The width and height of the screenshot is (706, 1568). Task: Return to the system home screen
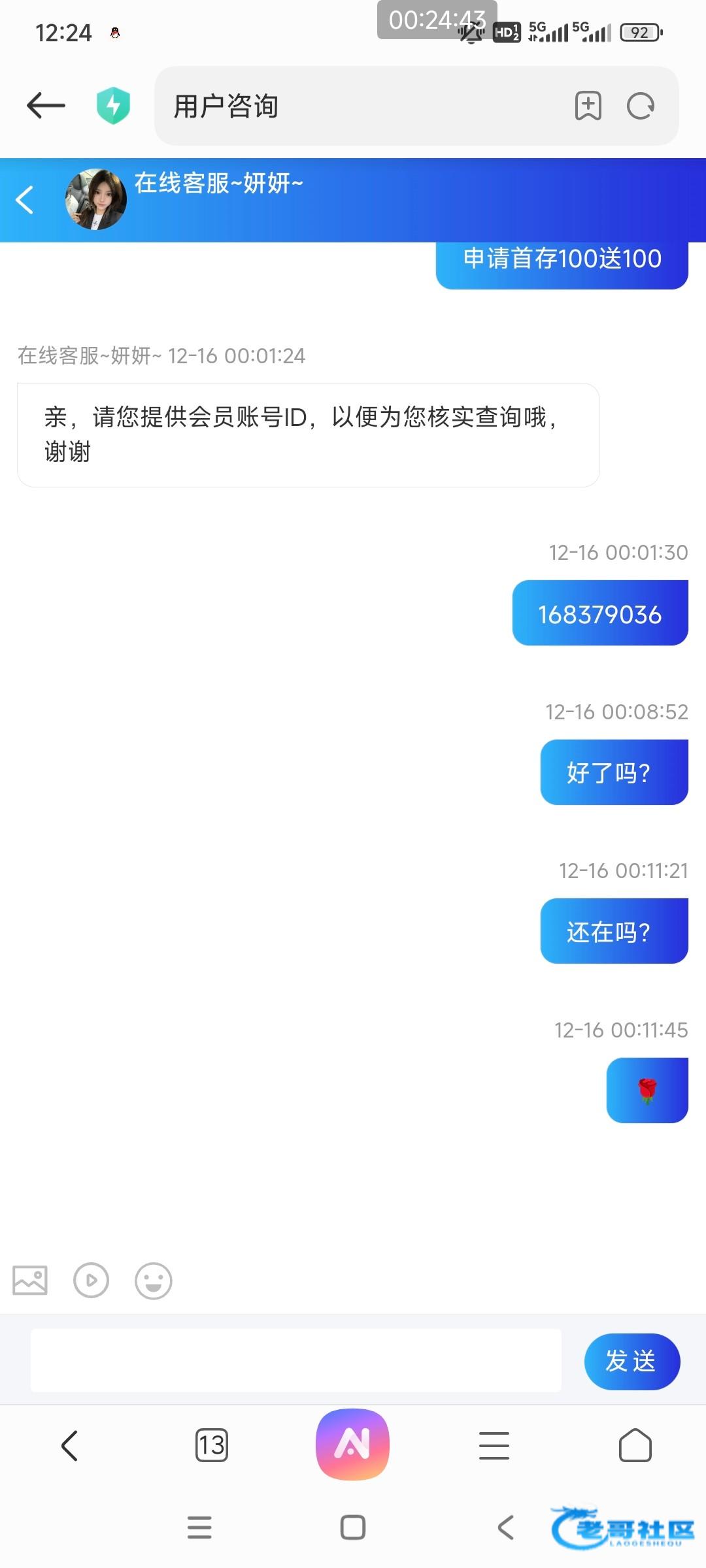click(353, 1527)
